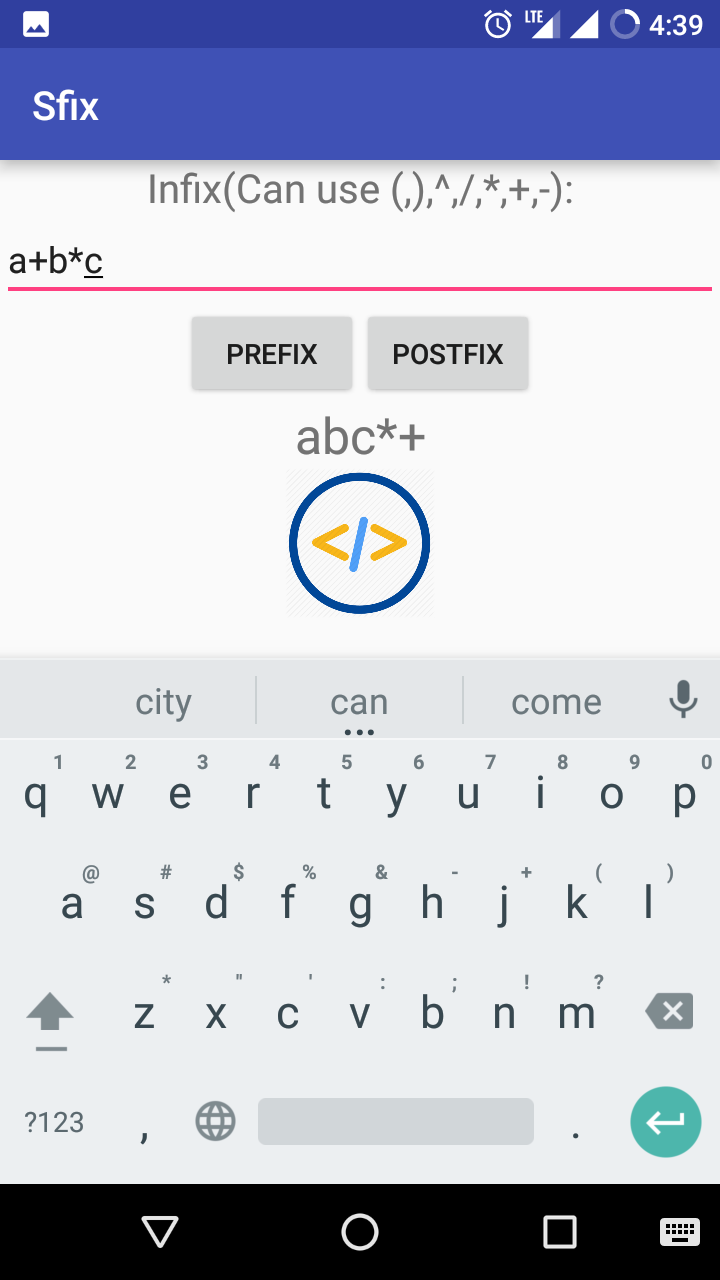The width and height of the screenshot is (720, 1280).
Task: Choose the 'can' word suggestion
Action: click(x=359, y=701)
